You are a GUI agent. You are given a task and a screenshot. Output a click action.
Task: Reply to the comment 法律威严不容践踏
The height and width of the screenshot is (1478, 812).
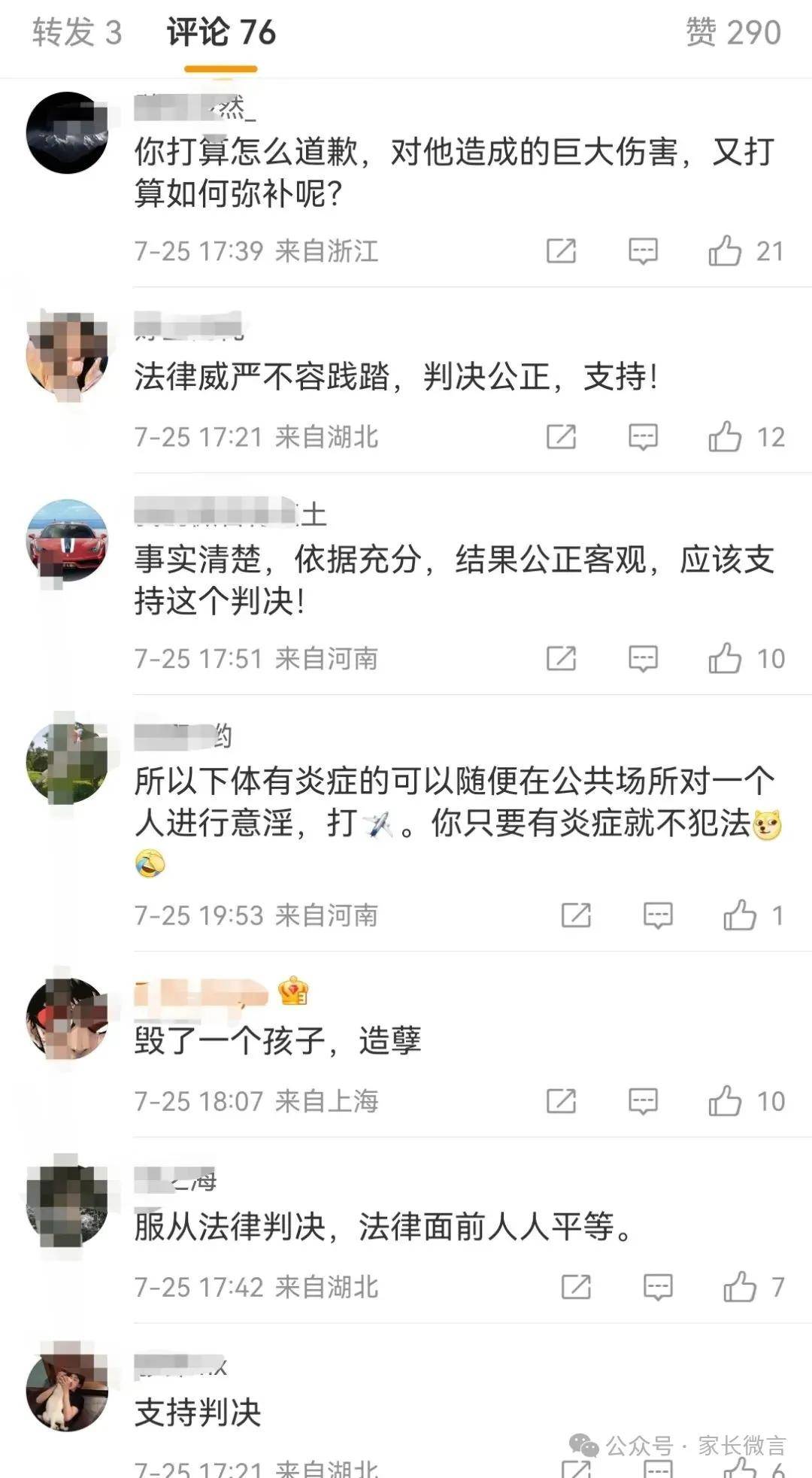tap(643, 436)
